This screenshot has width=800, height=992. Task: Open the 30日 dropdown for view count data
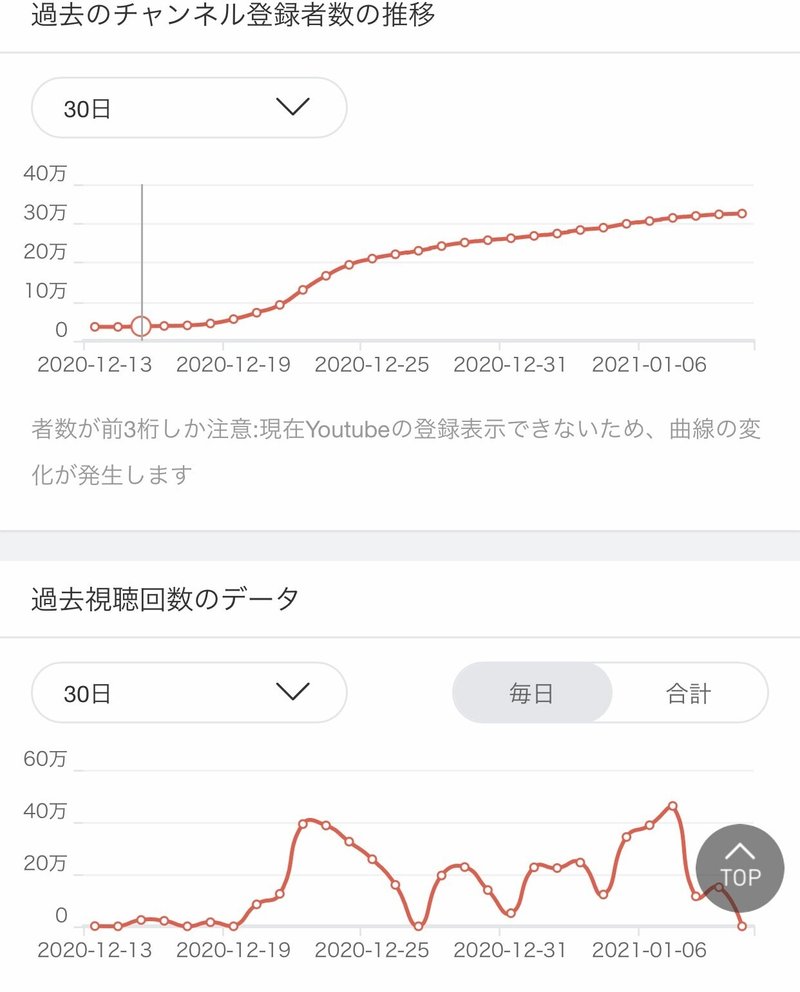pyautogui.click(x=189, y=692)
